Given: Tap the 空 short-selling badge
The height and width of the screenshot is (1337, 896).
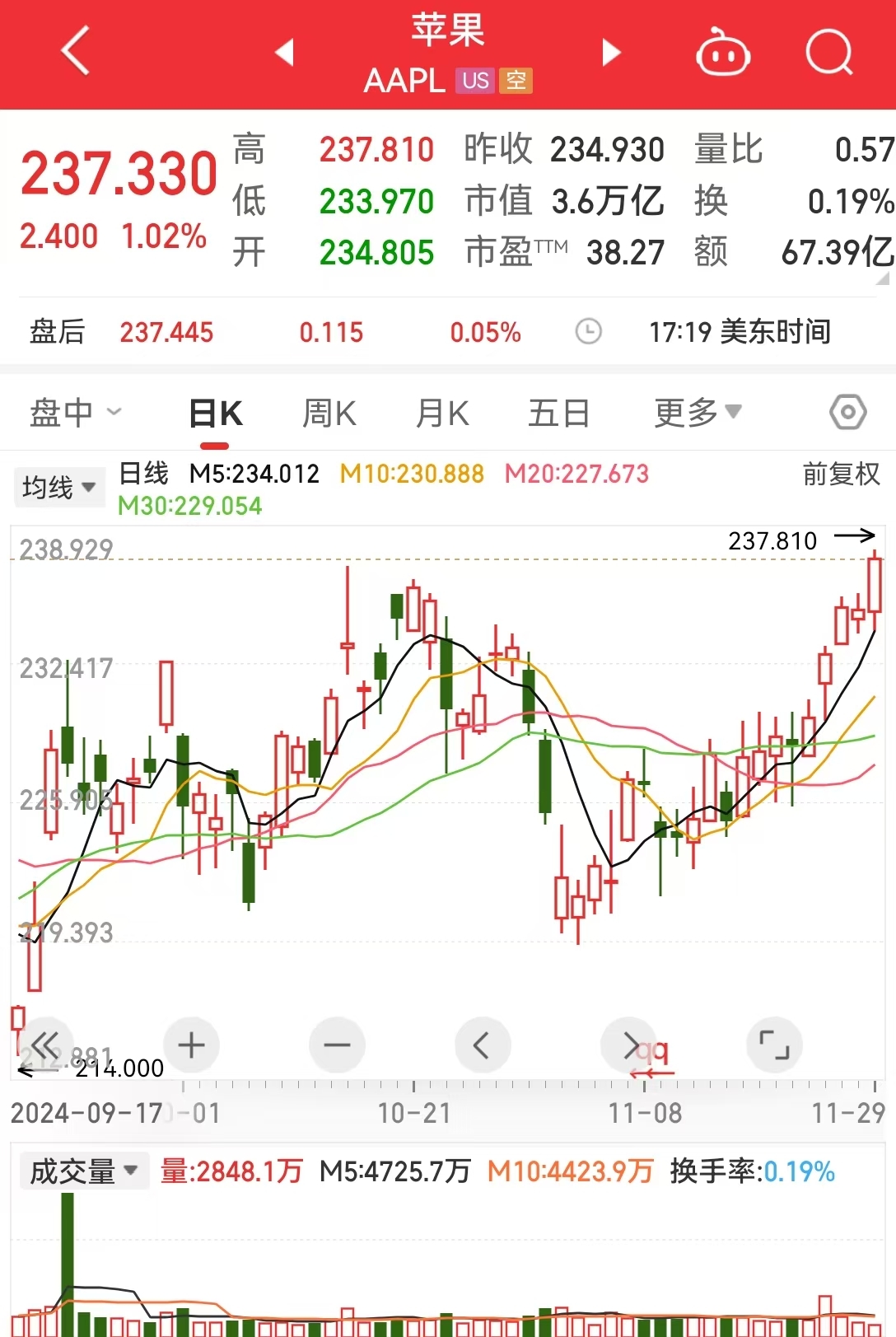Looking at the screenshot, I should 516,81.
